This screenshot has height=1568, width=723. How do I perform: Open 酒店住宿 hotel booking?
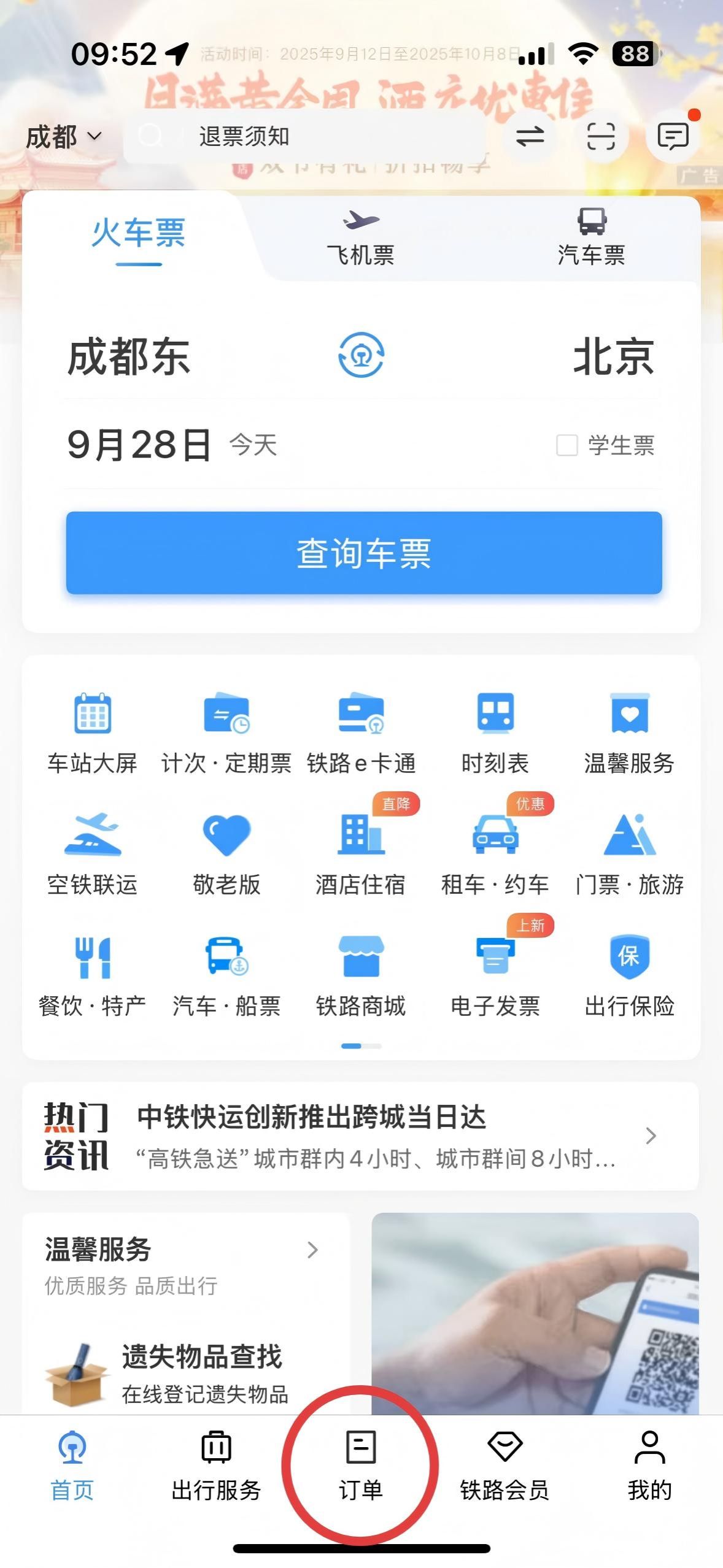point(361,853)
